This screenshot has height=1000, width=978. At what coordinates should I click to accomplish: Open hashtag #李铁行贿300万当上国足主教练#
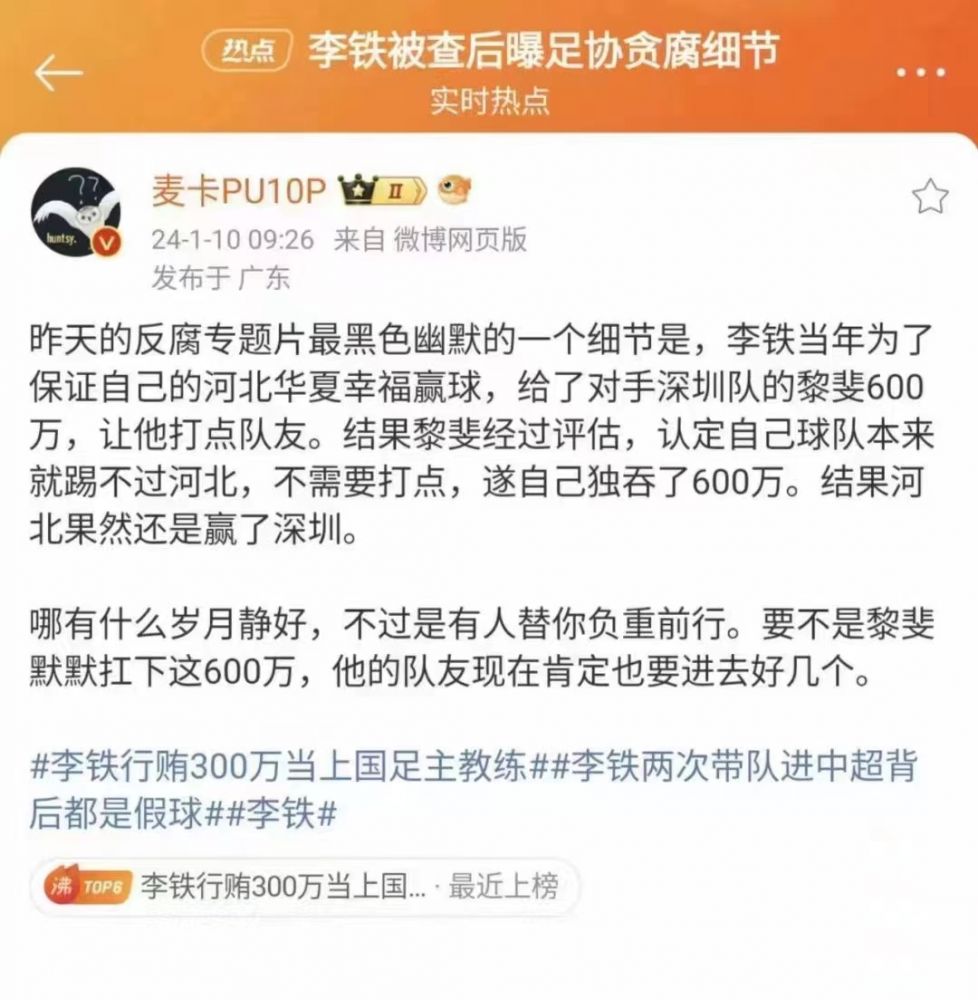click(x=290, y=767)
